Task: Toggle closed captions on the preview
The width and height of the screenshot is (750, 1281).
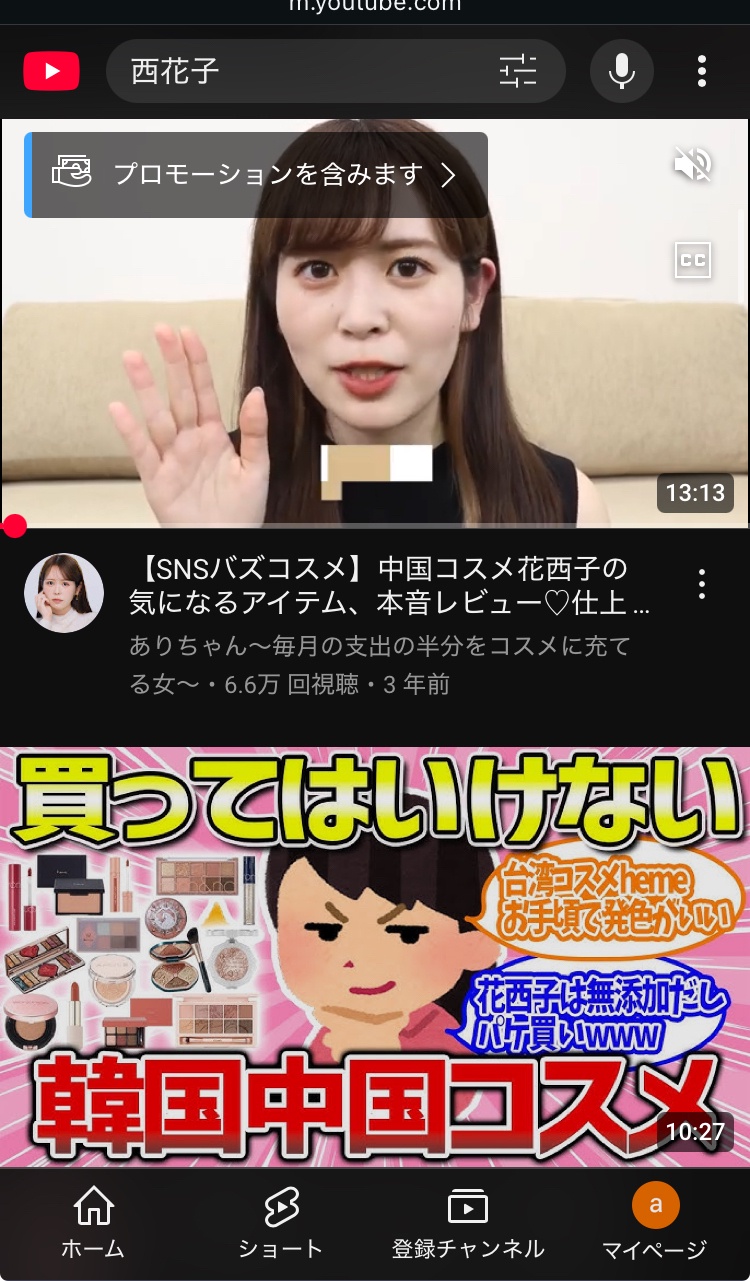Action: coord(692,261)
